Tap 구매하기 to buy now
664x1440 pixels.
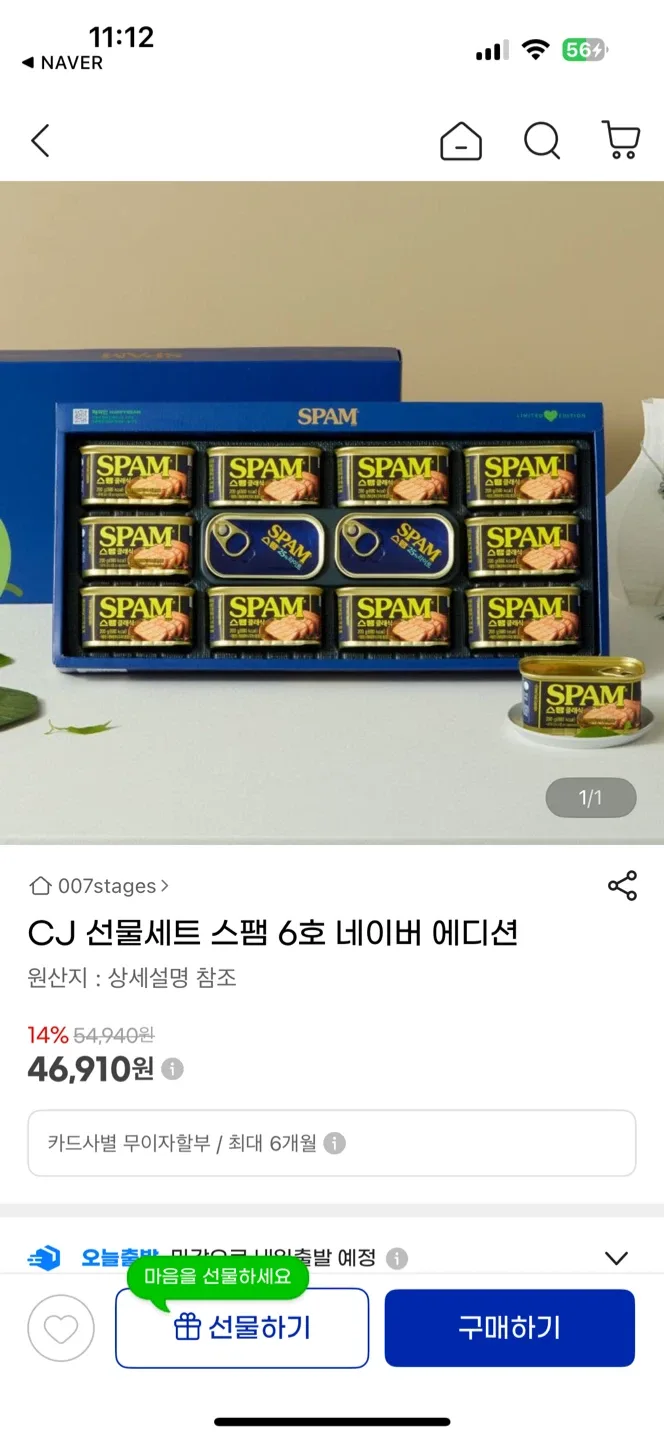click(x=510, y=1328)
